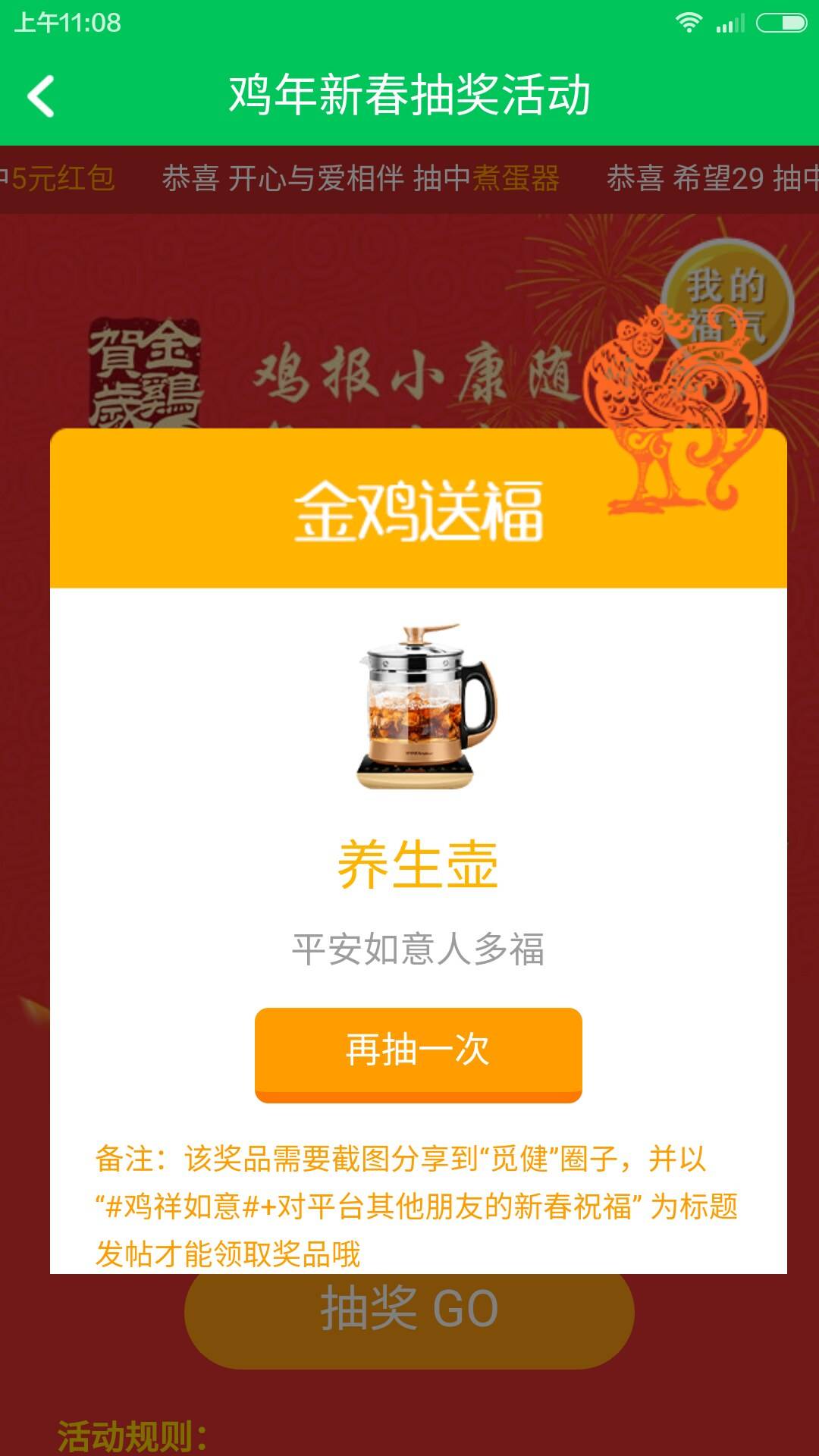This screenshot has width=819, height=1456.
Task: Tap 再抽一次 to draw again
Action: click(x=418, y=1053)
